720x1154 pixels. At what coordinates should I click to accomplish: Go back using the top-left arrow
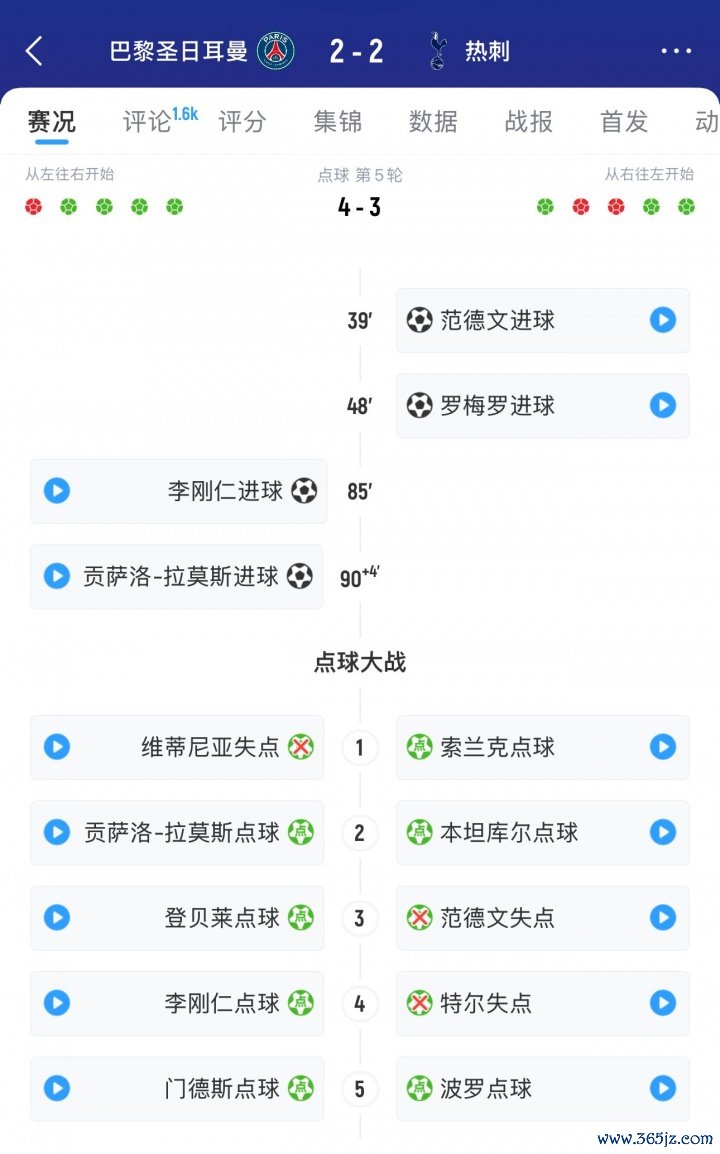pyautogui.click(x=34, y=51)
